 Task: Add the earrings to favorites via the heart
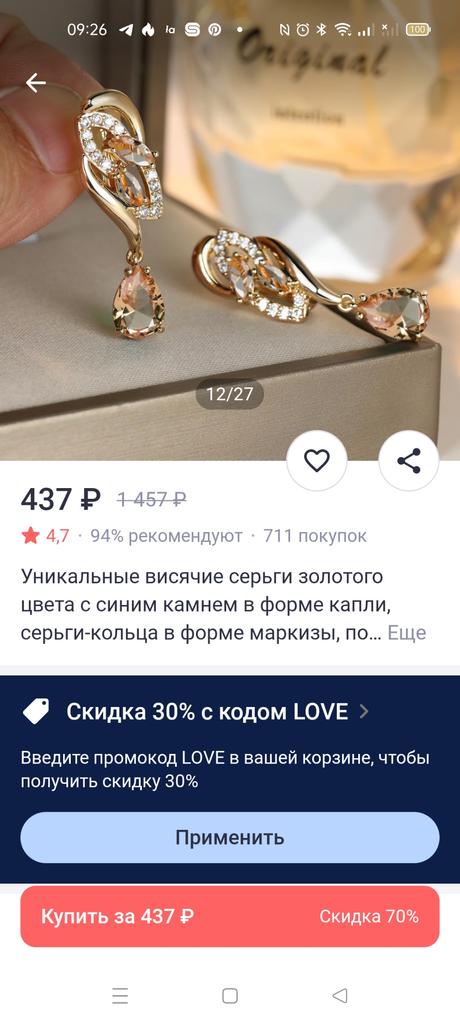click(317, 461)
